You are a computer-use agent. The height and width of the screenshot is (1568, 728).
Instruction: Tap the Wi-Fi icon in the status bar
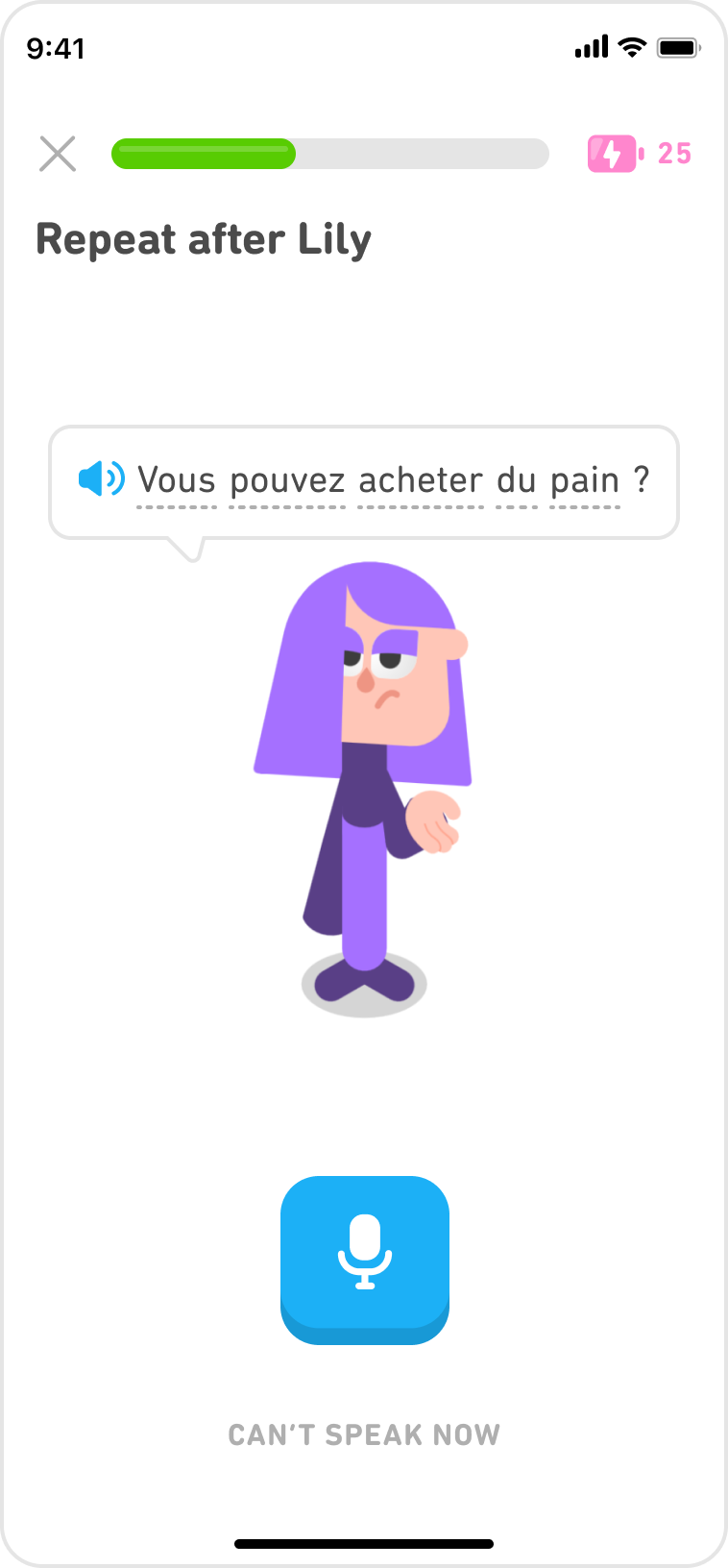tap(630, 46)
